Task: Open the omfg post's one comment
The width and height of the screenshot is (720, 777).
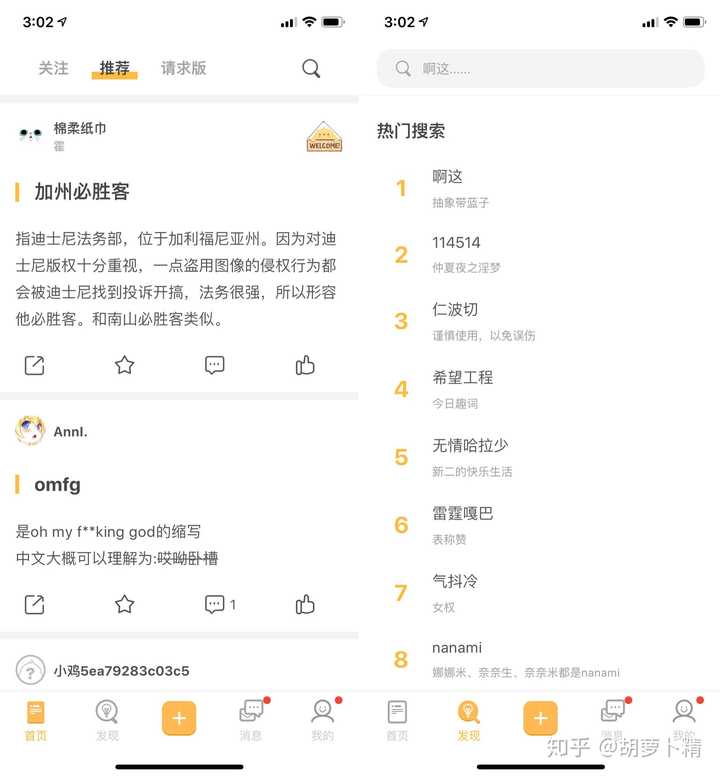Action: pyautogui.click(x=219, y=604)
